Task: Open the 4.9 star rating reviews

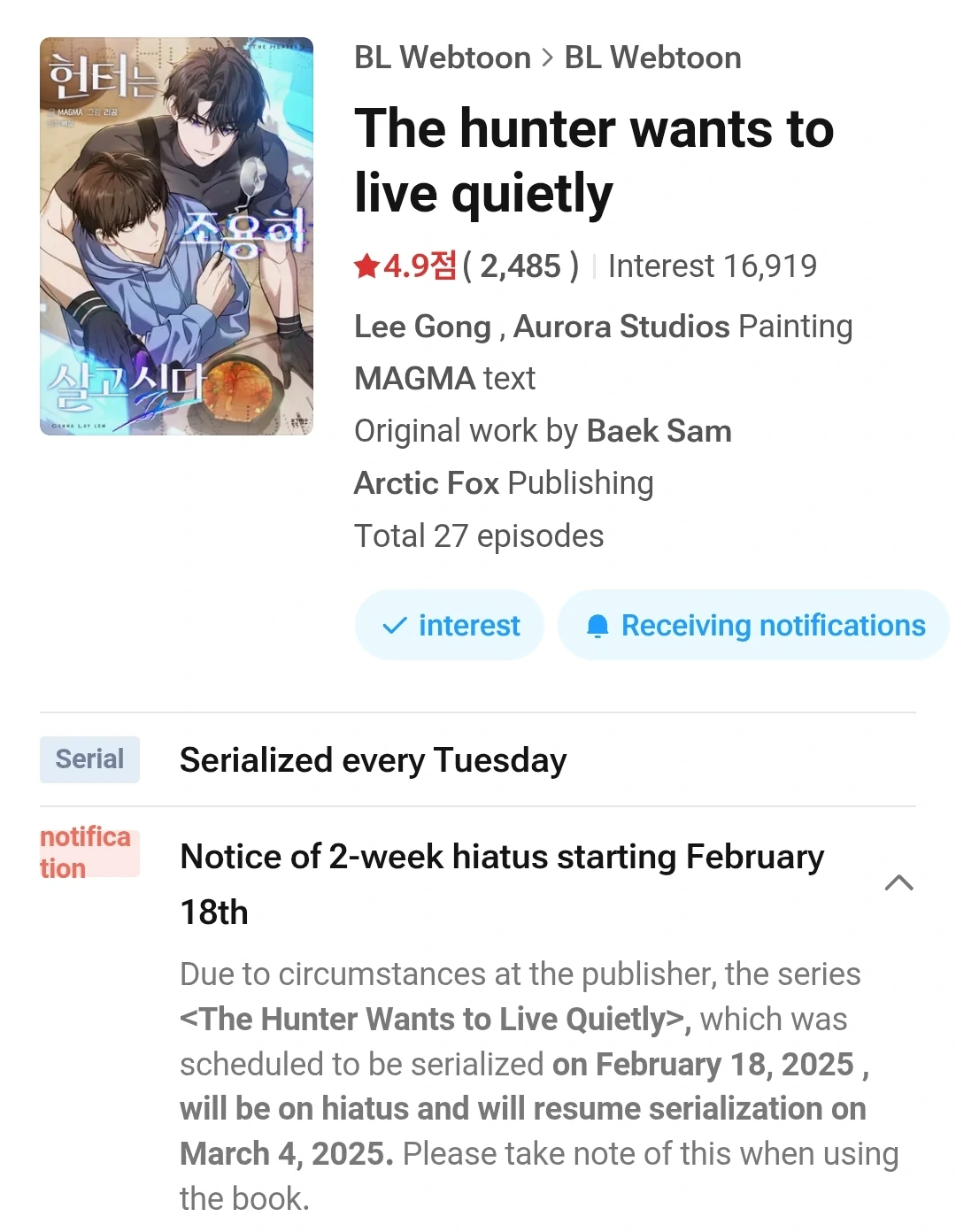Action: coord(466,266)
